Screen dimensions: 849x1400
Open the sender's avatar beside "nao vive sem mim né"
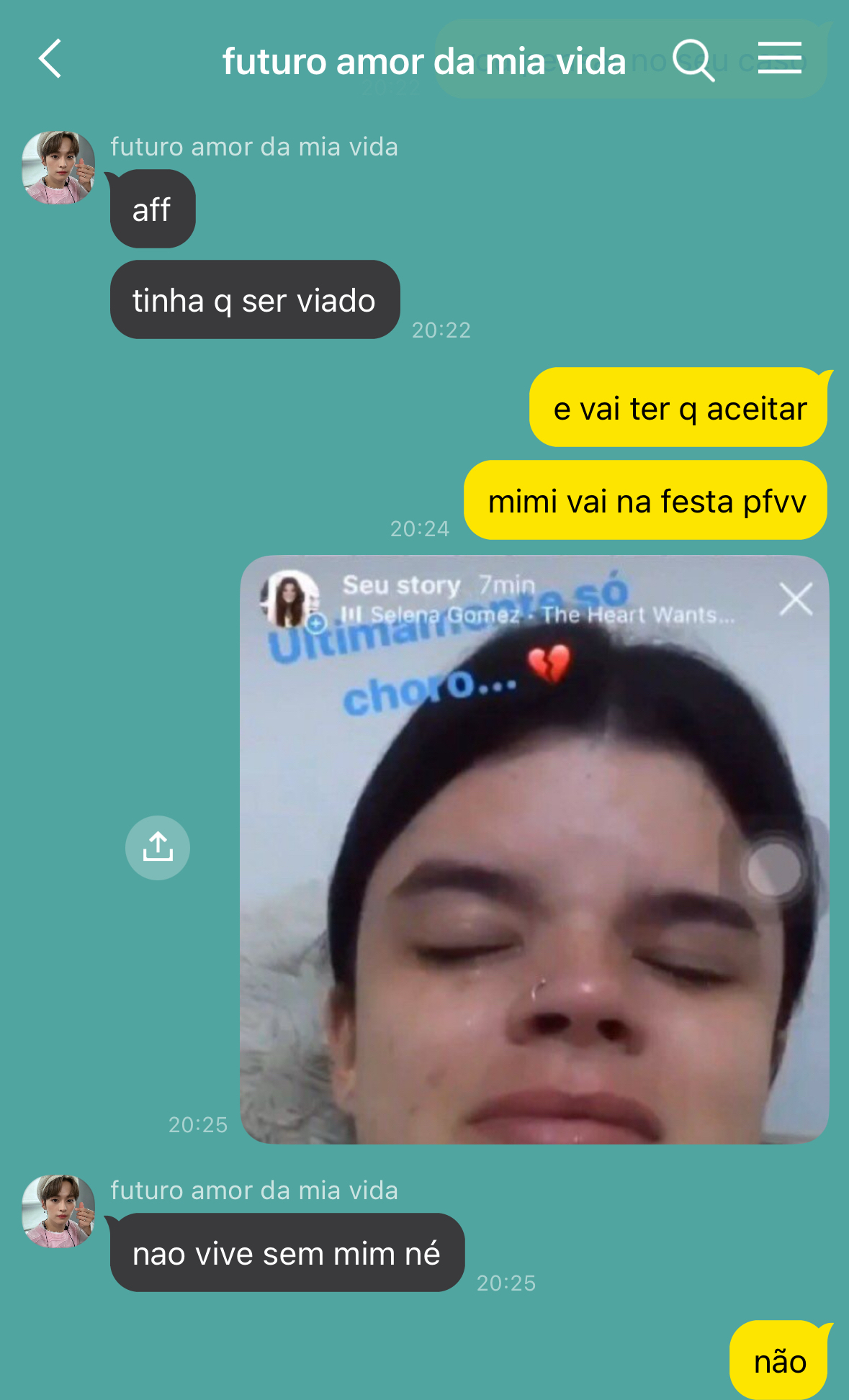point(58,1211)
